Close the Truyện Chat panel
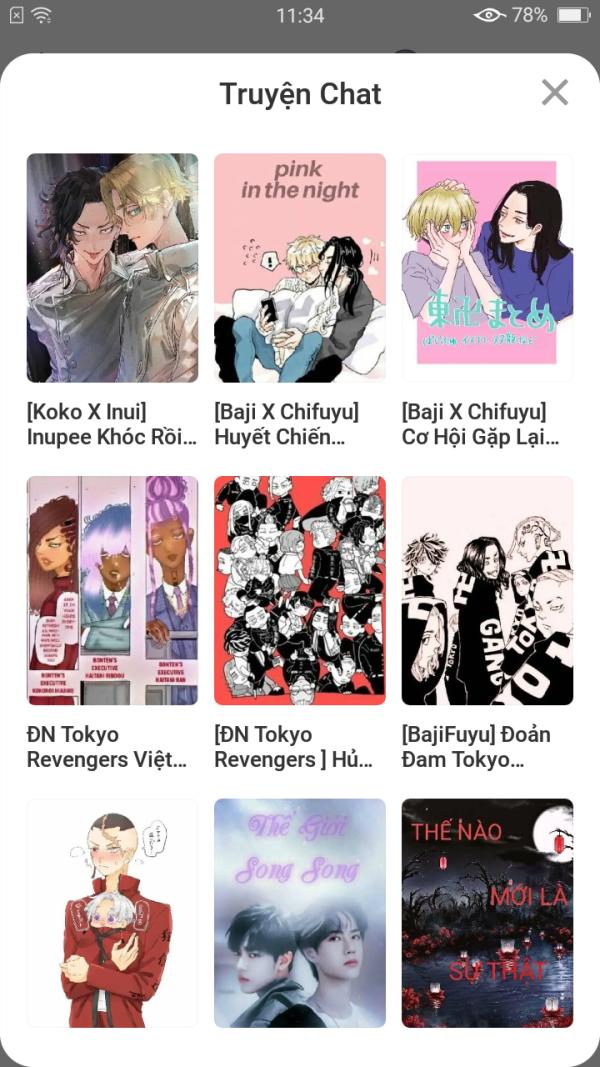 [554, 93]
